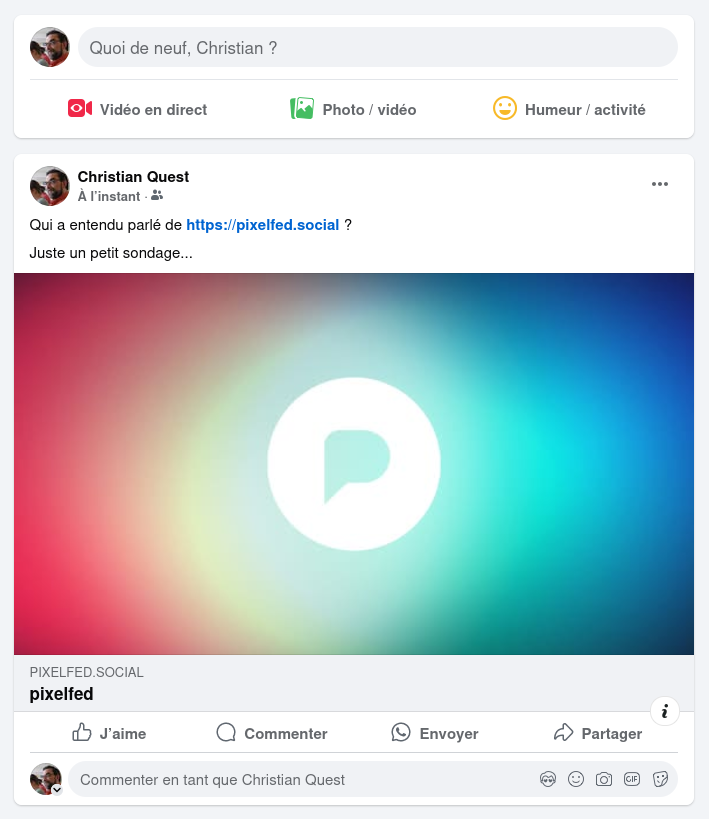Share the post with Partager
This screenshot has height=819, width=709.
(x=598, y=733)
